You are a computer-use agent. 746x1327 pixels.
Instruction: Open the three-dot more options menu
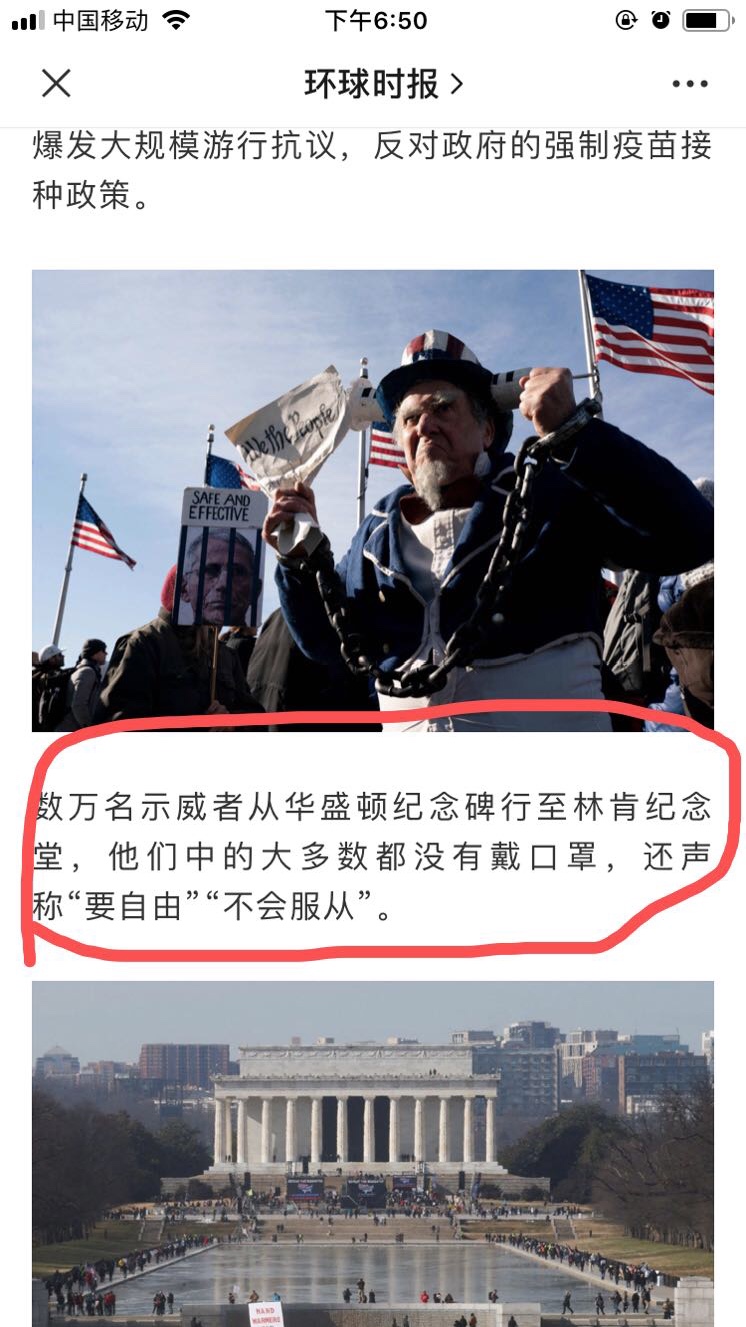(x=690, y=84)
